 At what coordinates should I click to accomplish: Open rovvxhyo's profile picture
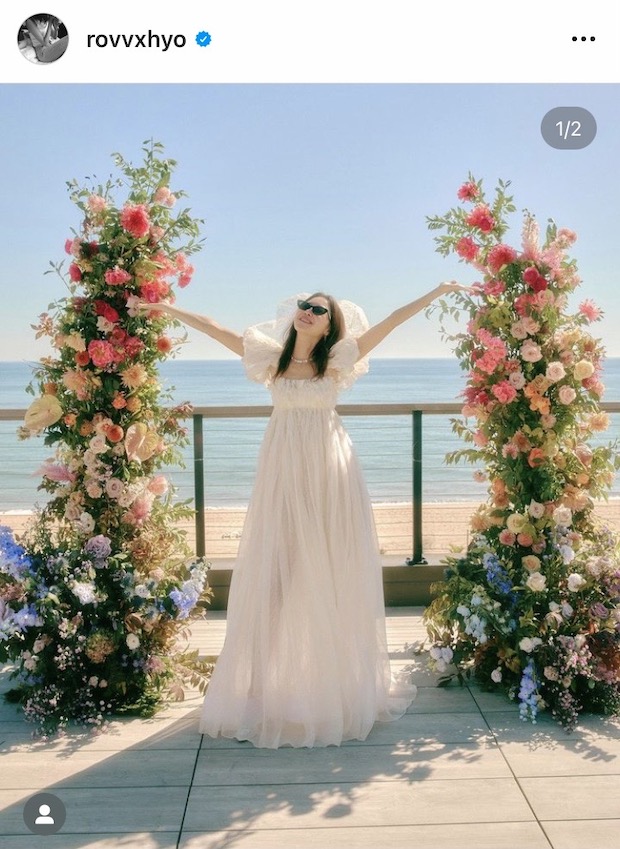pos(43,39)
